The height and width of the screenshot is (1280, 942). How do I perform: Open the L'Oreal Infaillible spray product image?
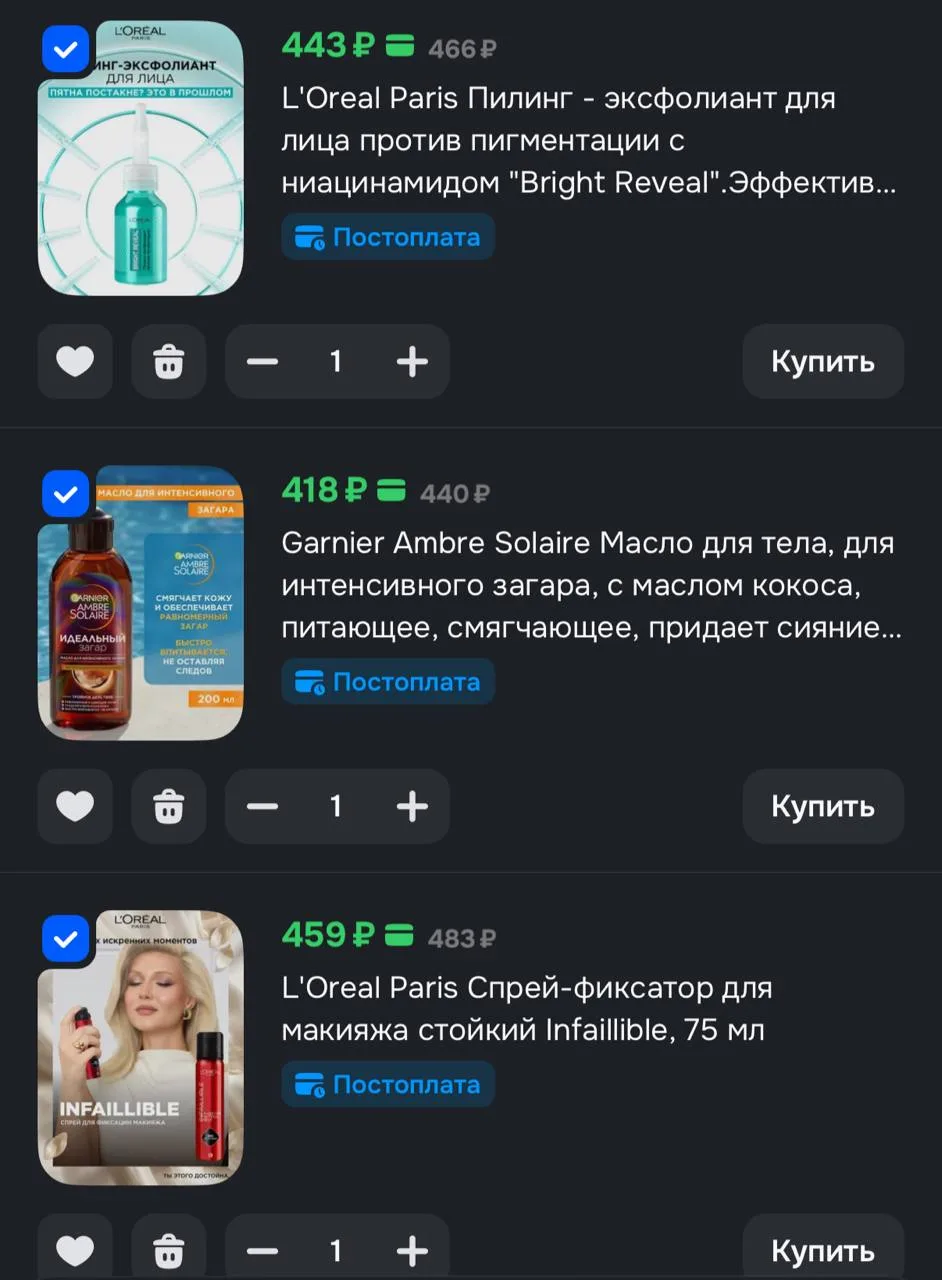tap(141, 1048)
